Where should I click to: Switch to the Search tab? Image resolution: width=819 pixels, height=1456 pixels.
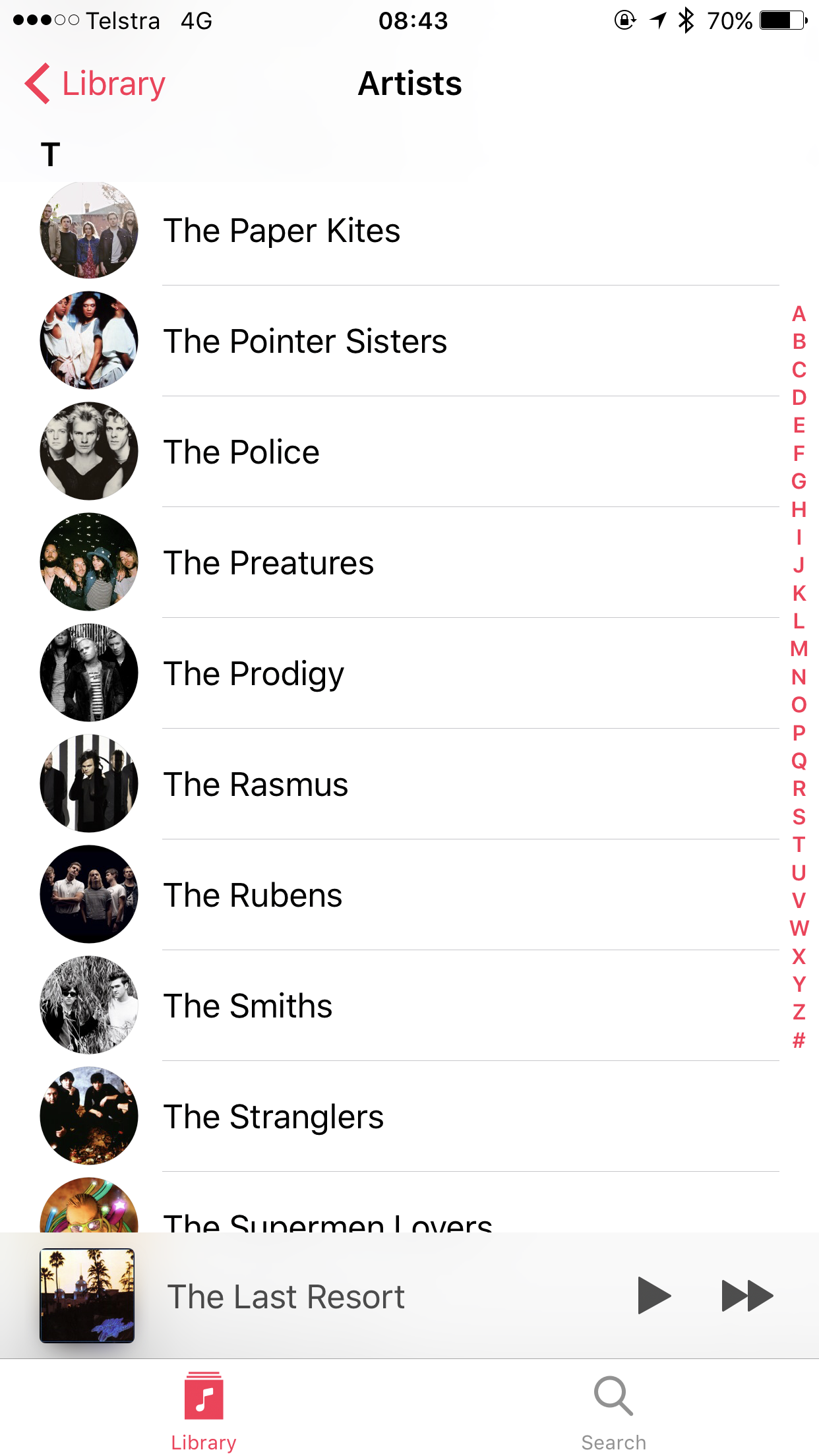[613, 1412]
